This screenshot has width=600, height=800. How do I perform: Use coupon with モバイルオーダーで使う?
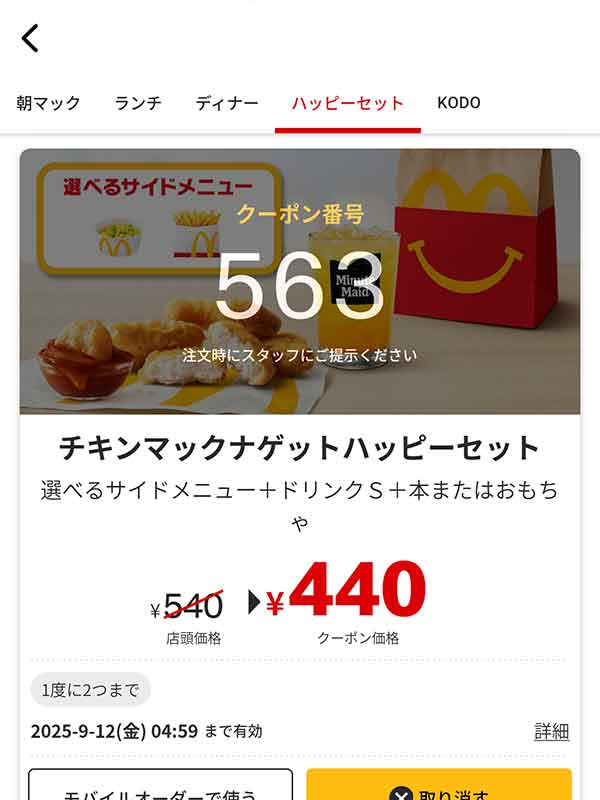coord(160,786)
